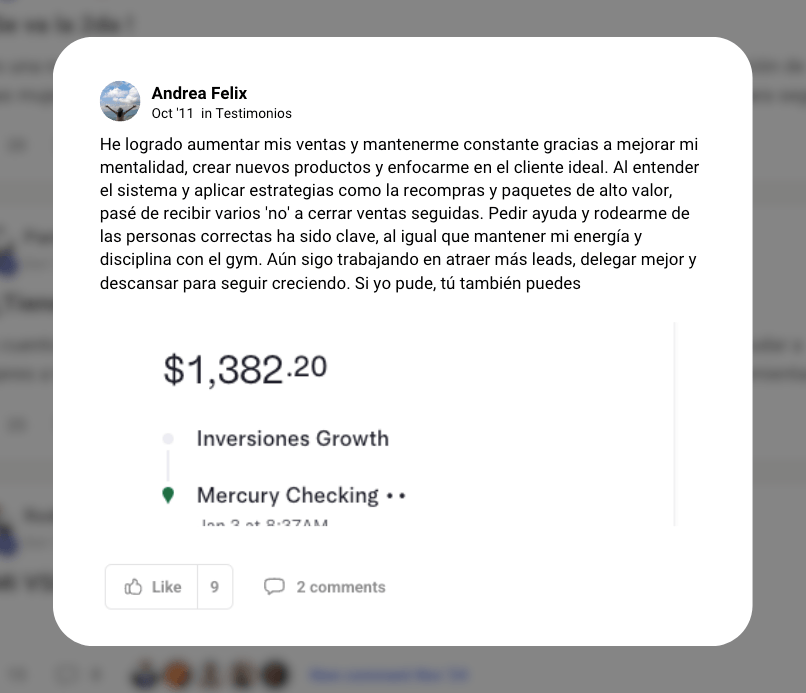This screenshot has width=806, height=693.
Task: View who liked via the 9 count
Action: pyautogui.click(x=214, y=587)
